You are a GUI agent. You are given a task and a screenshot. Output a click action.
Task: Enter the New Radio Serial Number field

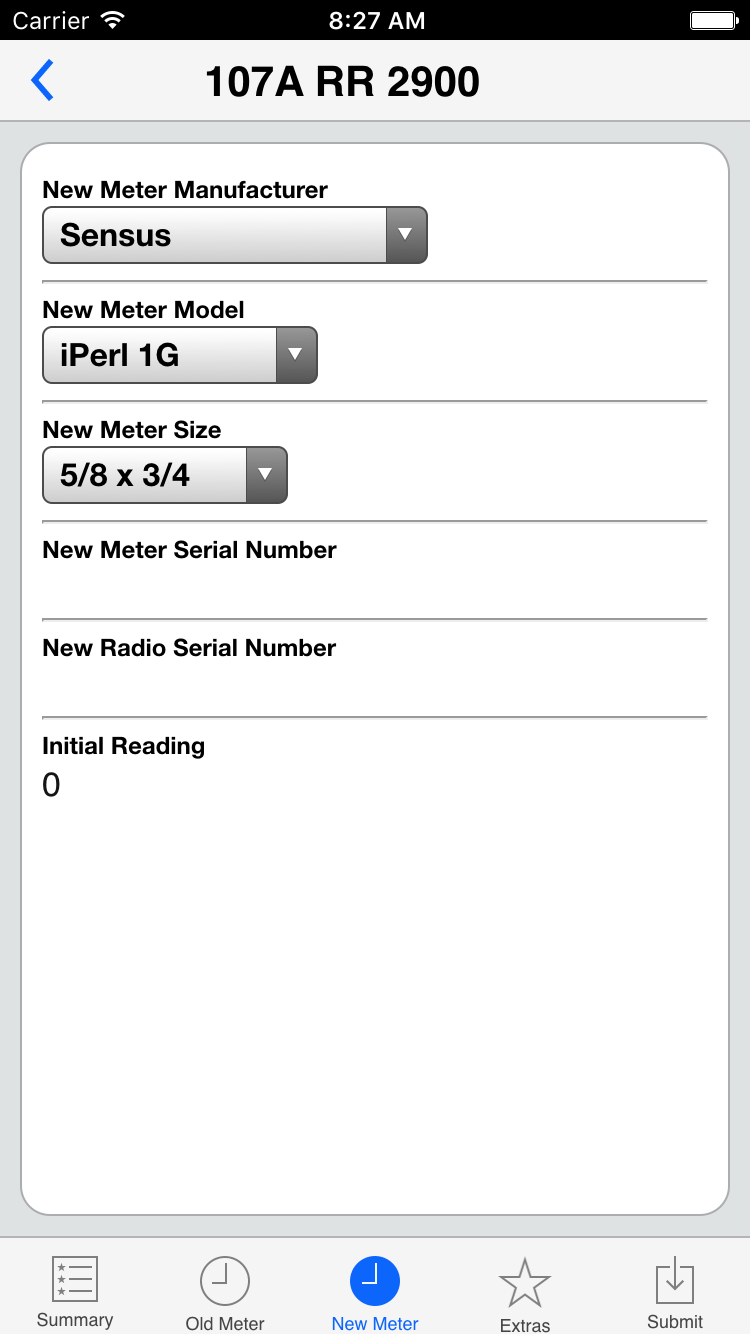click(374, 688)
